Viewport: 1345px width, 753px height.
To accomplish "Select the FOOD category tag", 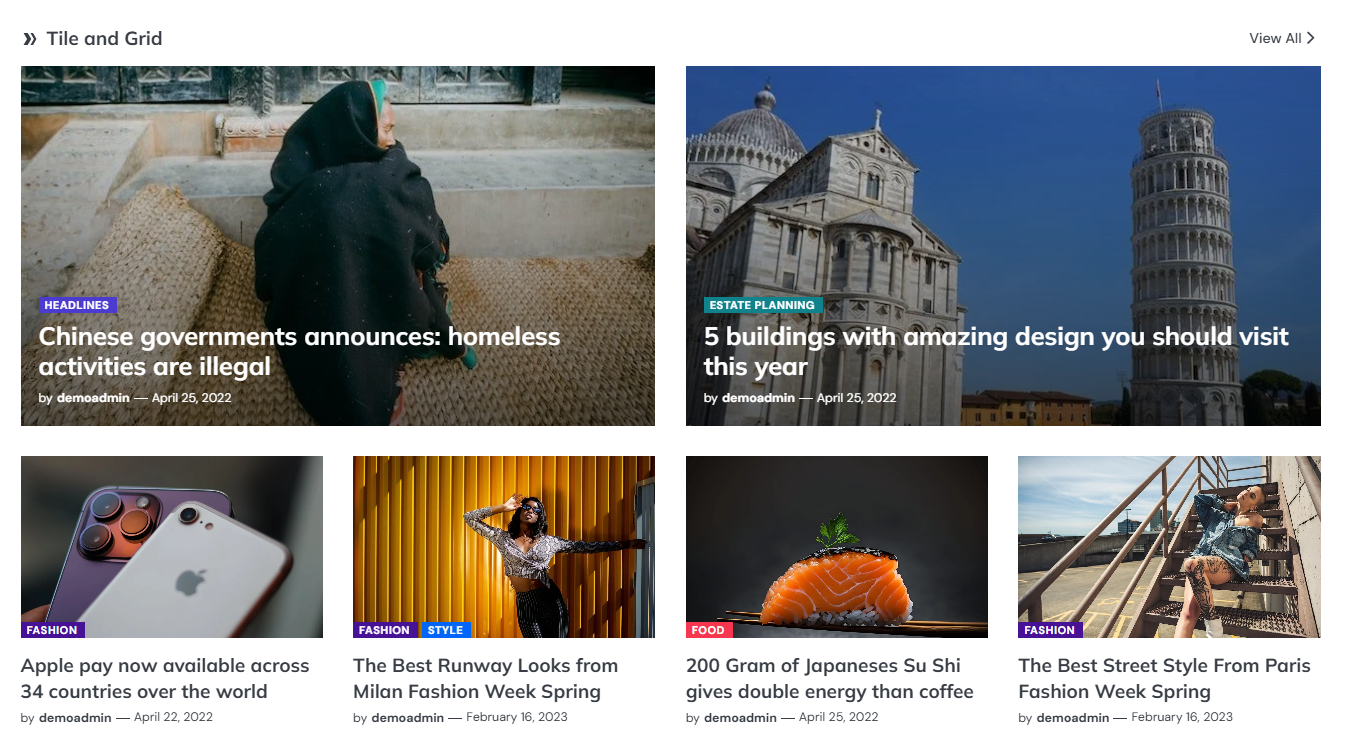I will pyautogui.click(x=708, y=630).
